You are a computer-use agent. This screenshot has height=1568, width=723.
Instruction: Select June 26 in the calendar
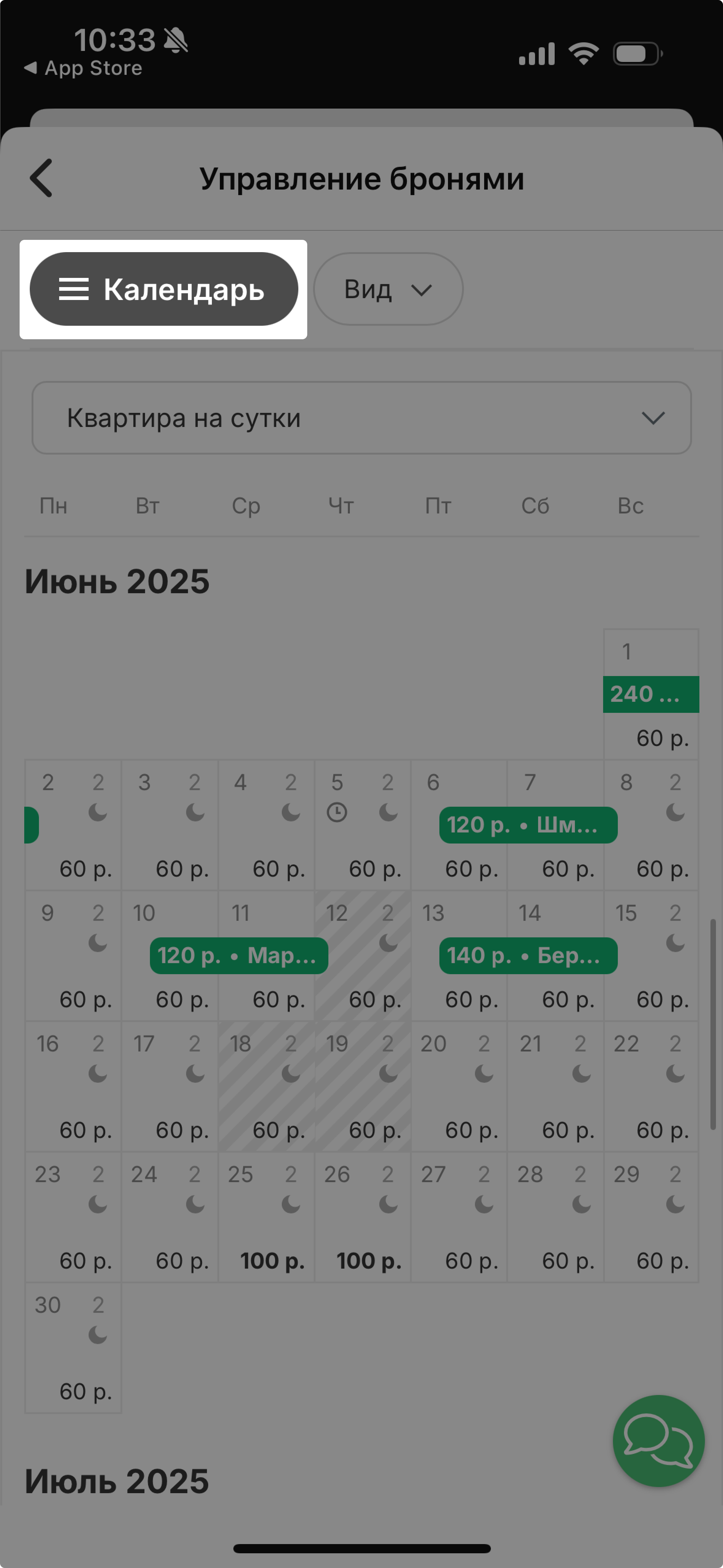click(x=363, y=1217)
